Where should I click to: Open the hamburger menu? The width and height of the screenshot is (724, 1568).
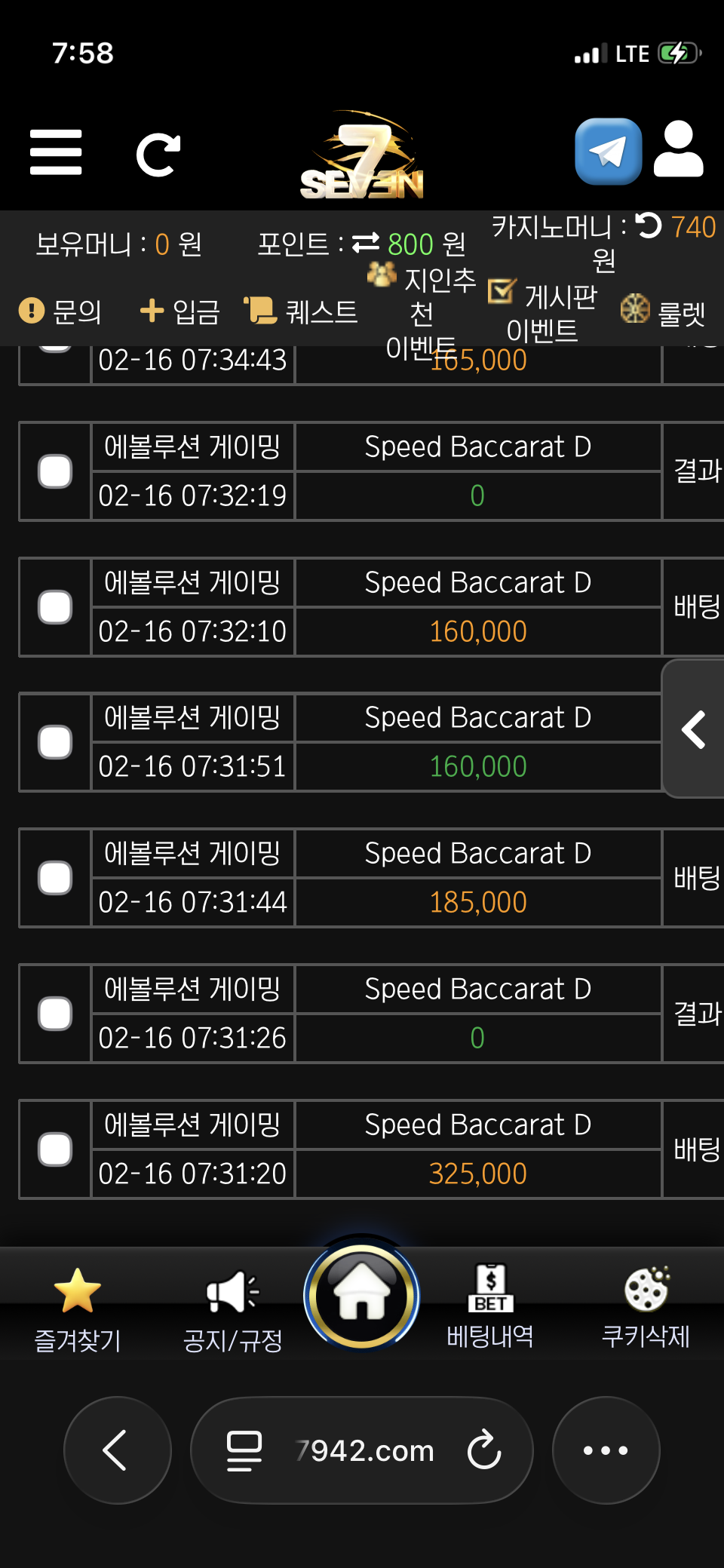tap(56, 152)
